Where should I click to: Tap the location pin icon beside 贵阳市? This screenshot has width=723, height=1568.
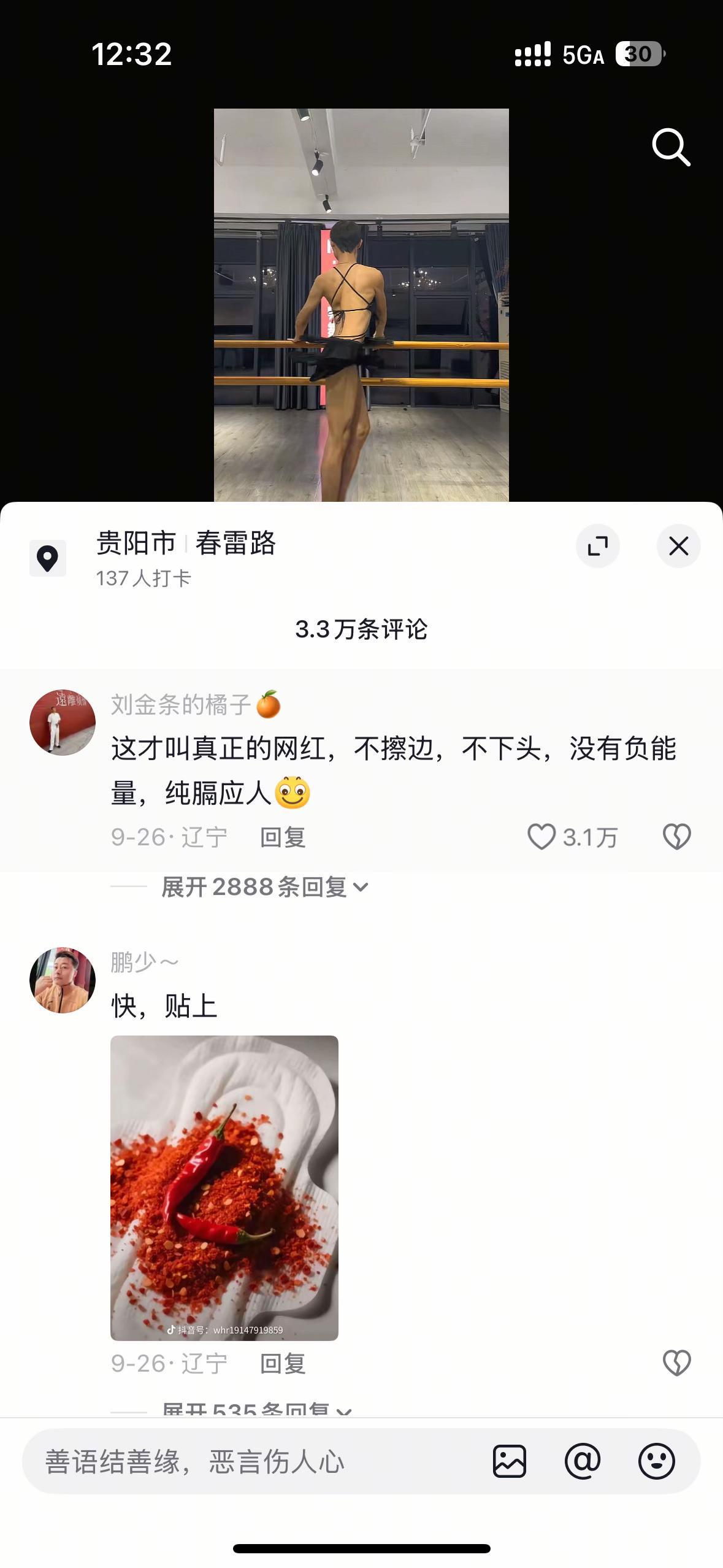pos(48,557)
